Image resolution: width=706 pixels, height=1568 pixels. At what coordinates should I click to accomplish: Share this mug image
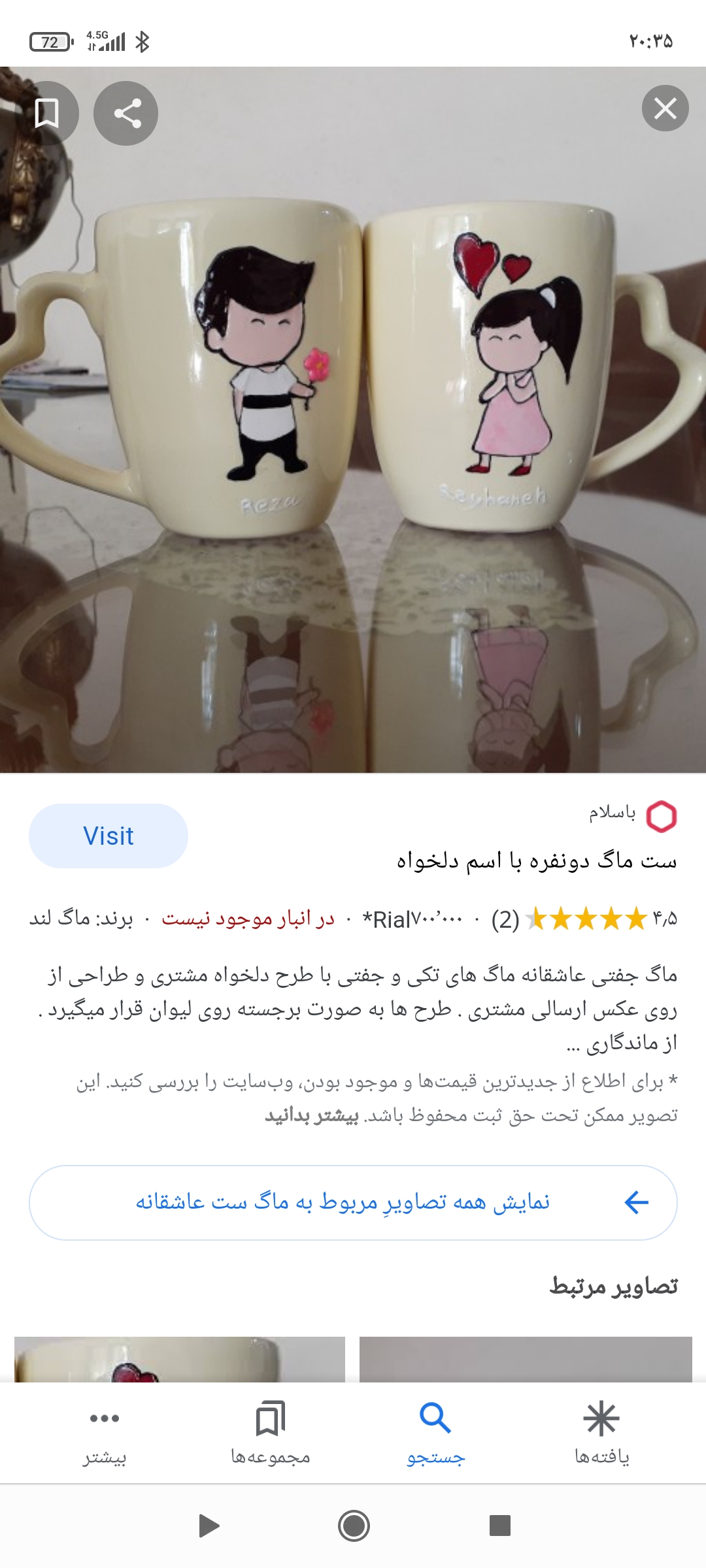126,113
